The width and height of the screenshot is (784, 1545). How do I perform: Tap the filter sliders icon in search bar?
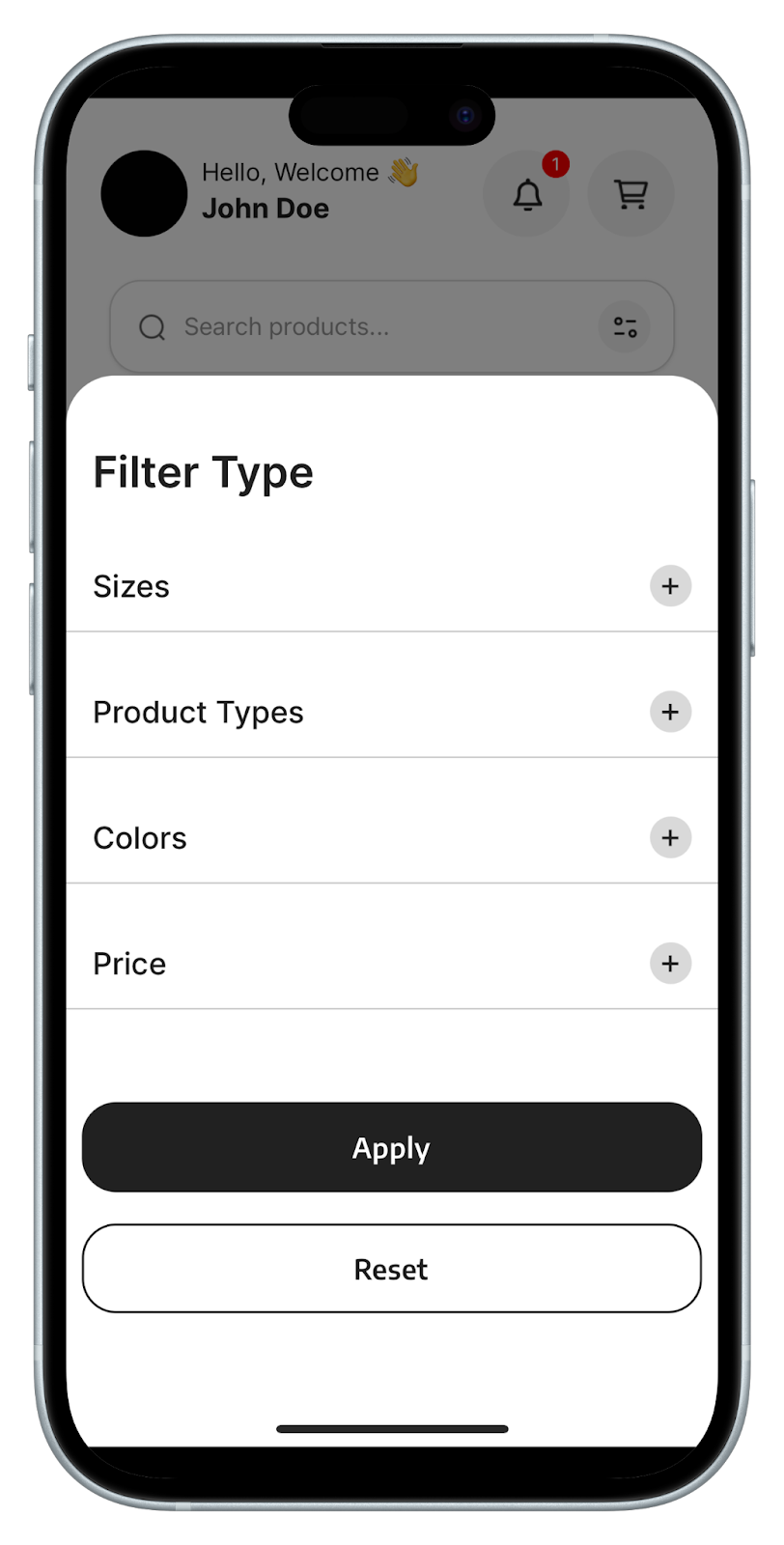[625, 327]
